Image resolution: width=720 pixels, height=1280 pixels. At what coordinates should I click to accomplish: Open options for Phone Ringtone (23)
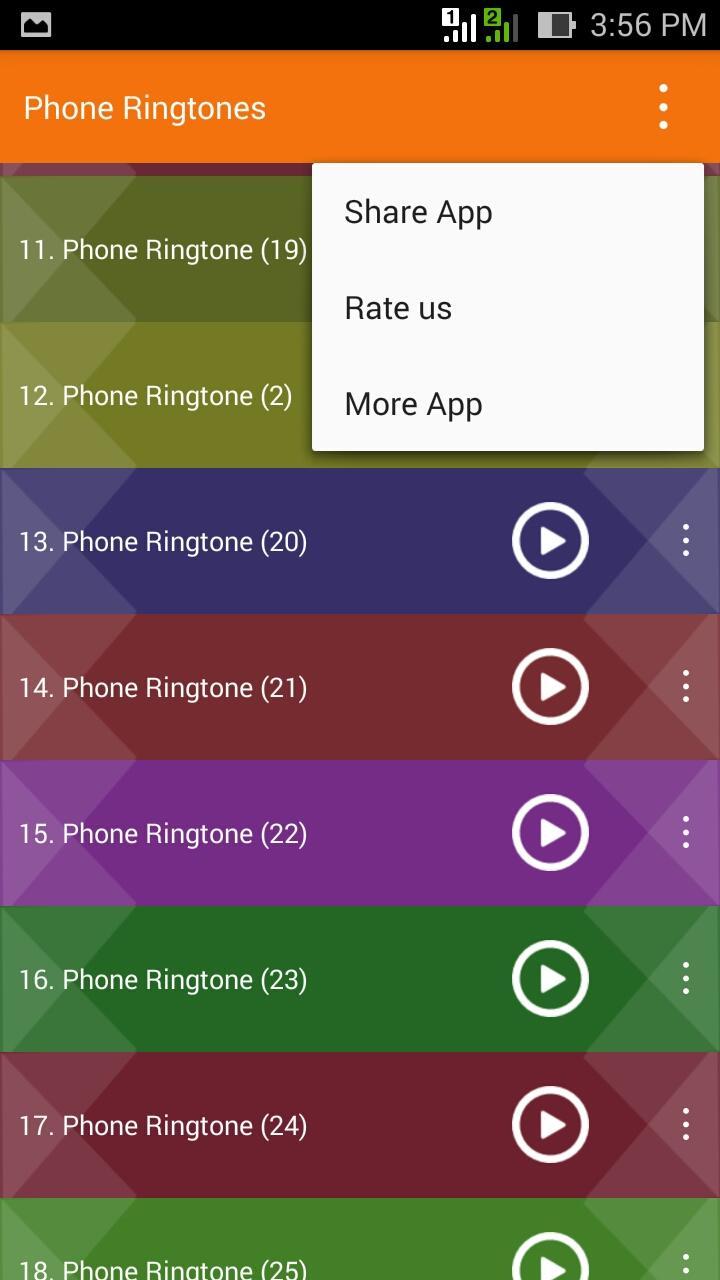(686, 979)
